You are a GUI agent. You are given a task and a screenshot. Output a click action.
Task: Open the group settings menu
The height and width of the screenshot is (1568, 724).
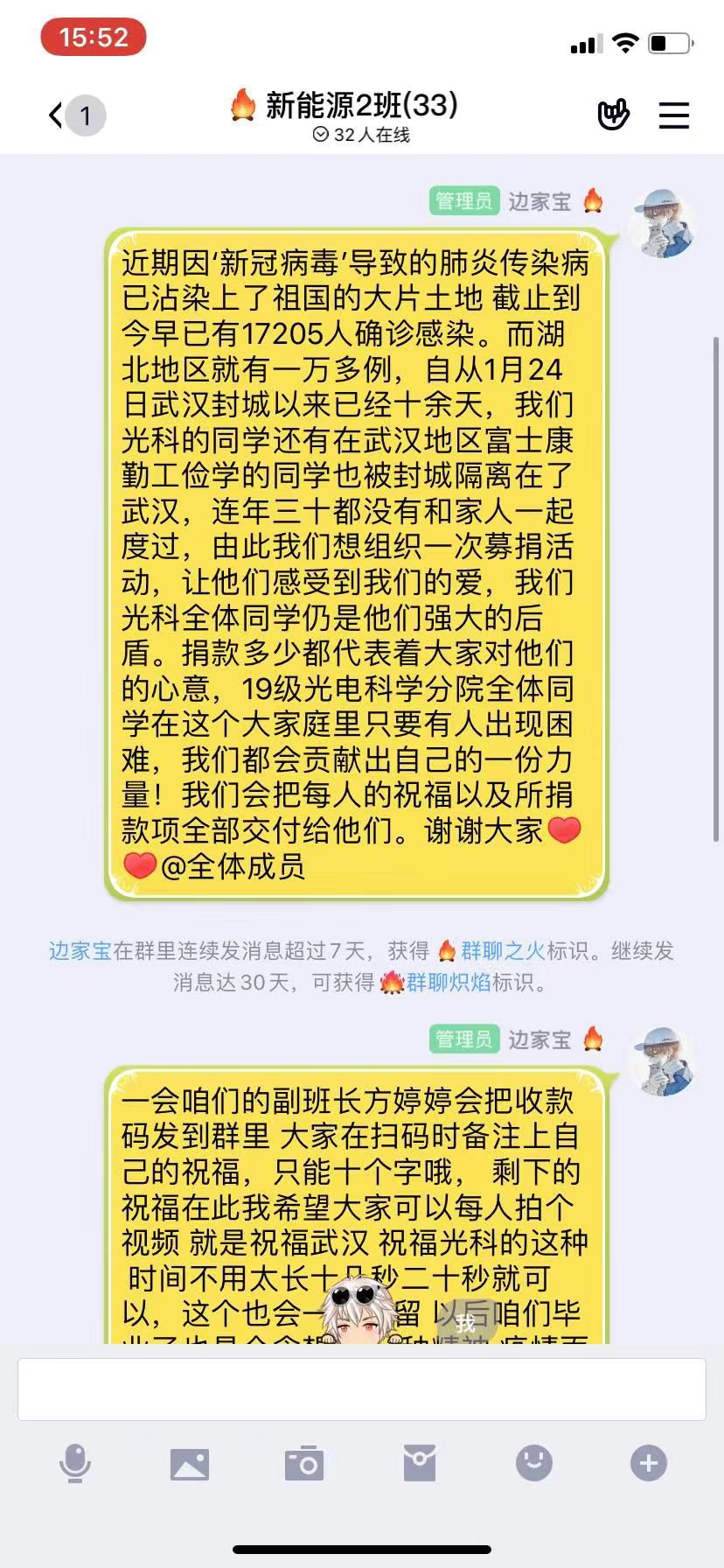click(x=673, y=115)
